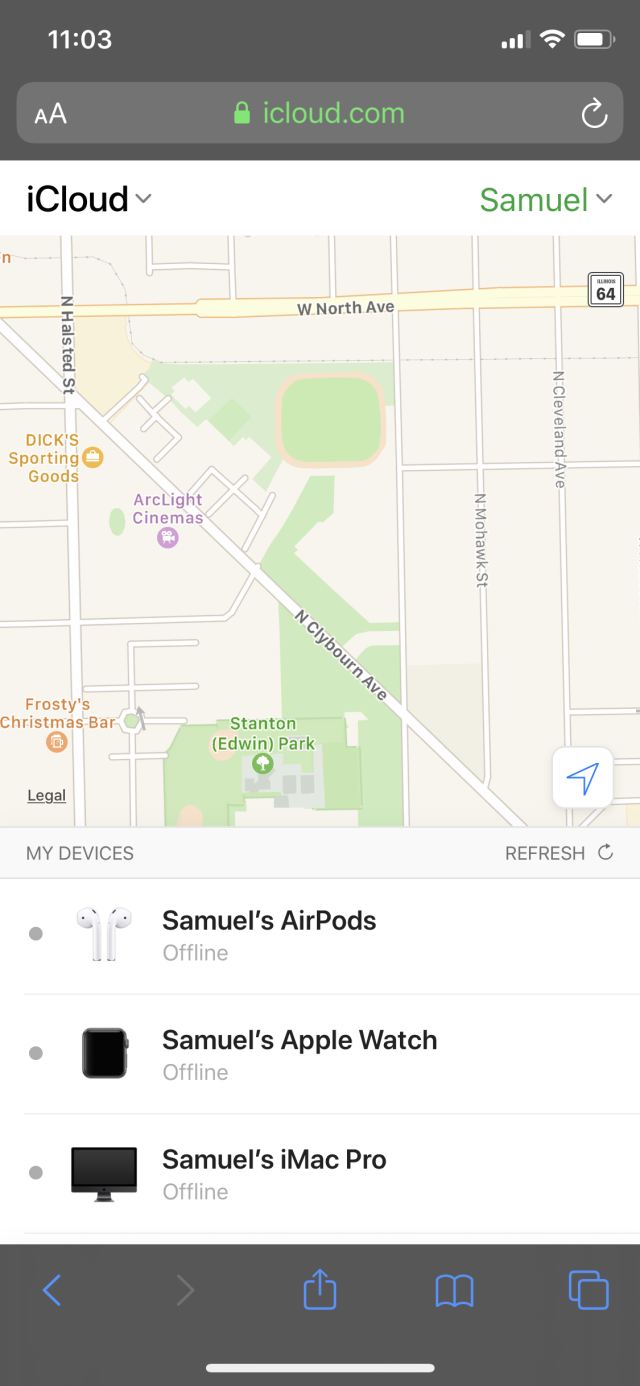Screen dimensions: 640x1386
Task: Select Samuel's Apple Watch
Action: point(320,1054)
